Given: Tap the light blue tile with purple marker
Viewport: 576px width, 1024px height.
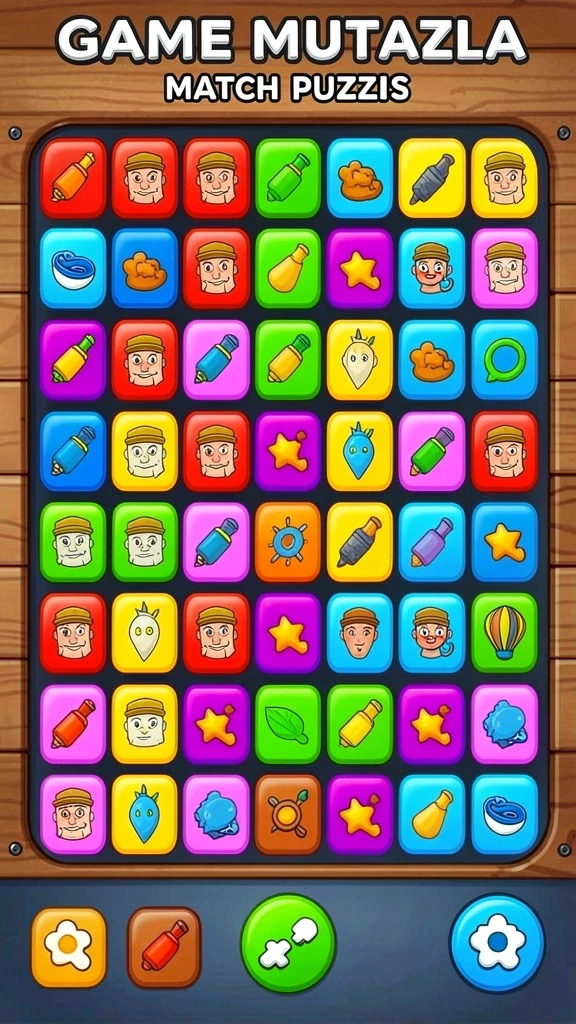Looking at the screenshot, I should [x=432, y=542].
